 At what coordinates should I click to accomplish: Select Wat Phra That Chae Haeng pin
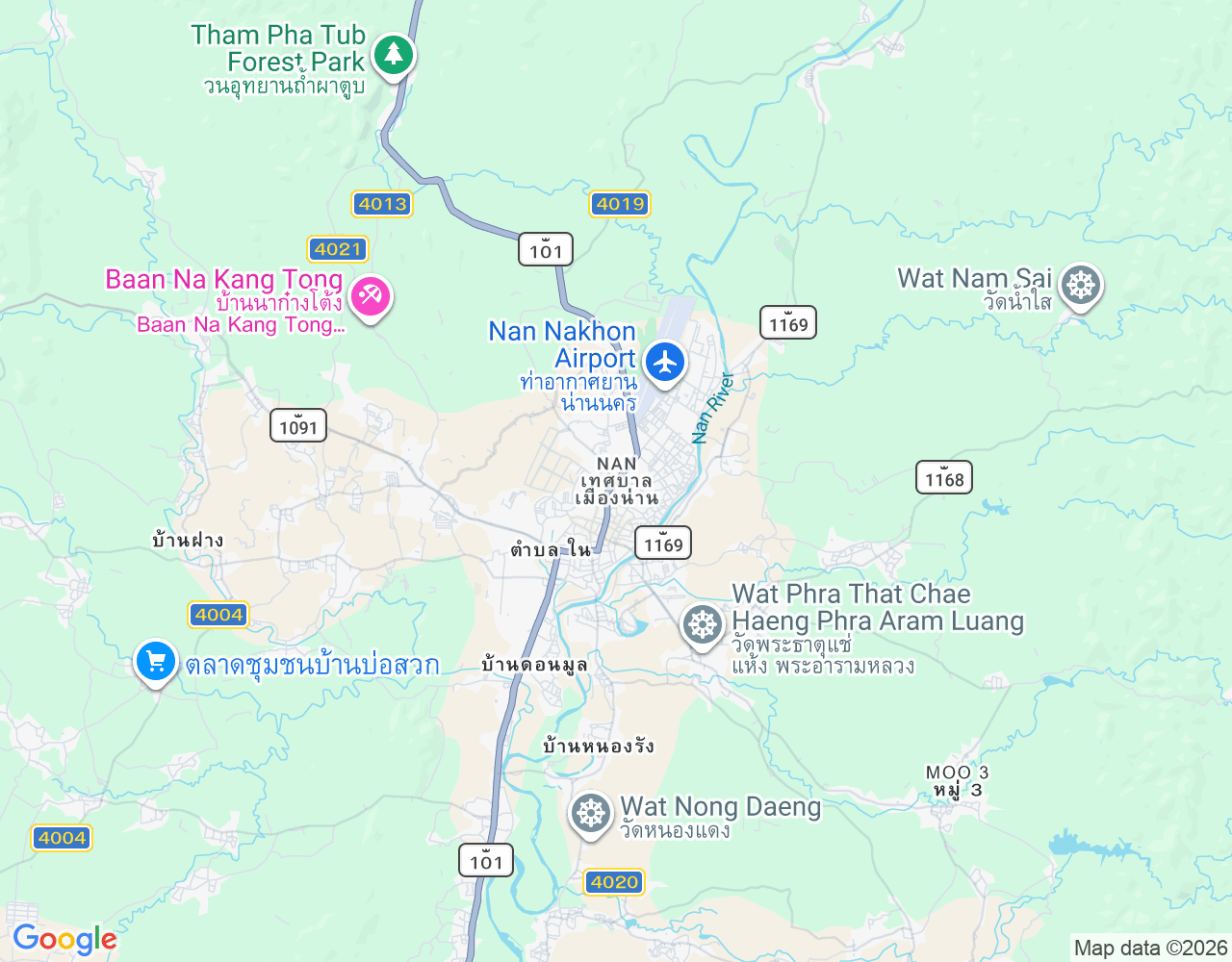pos(703,624)
